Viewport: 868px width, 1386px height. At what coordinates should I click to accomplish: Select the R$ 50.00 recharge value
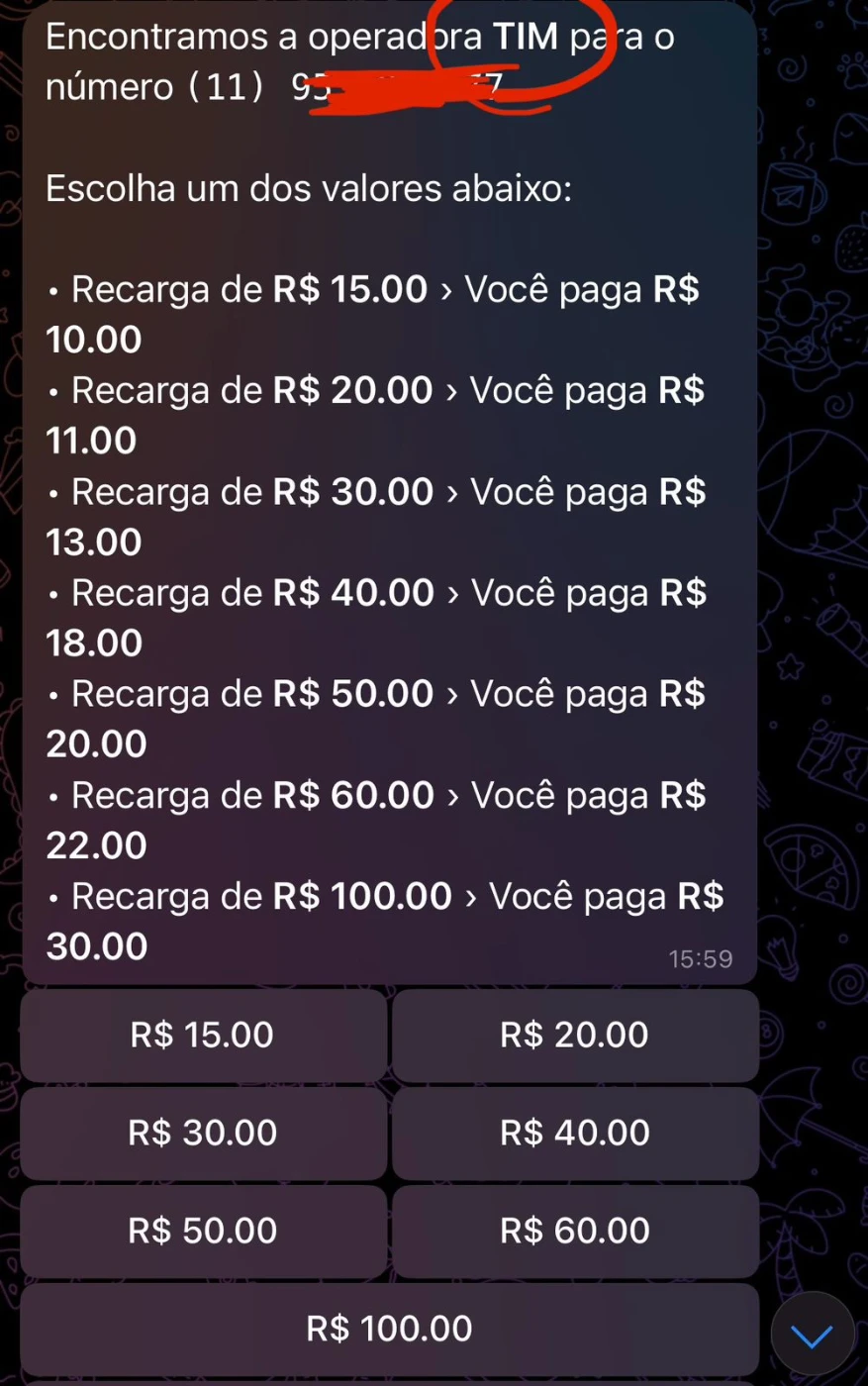click(203, 1231)
